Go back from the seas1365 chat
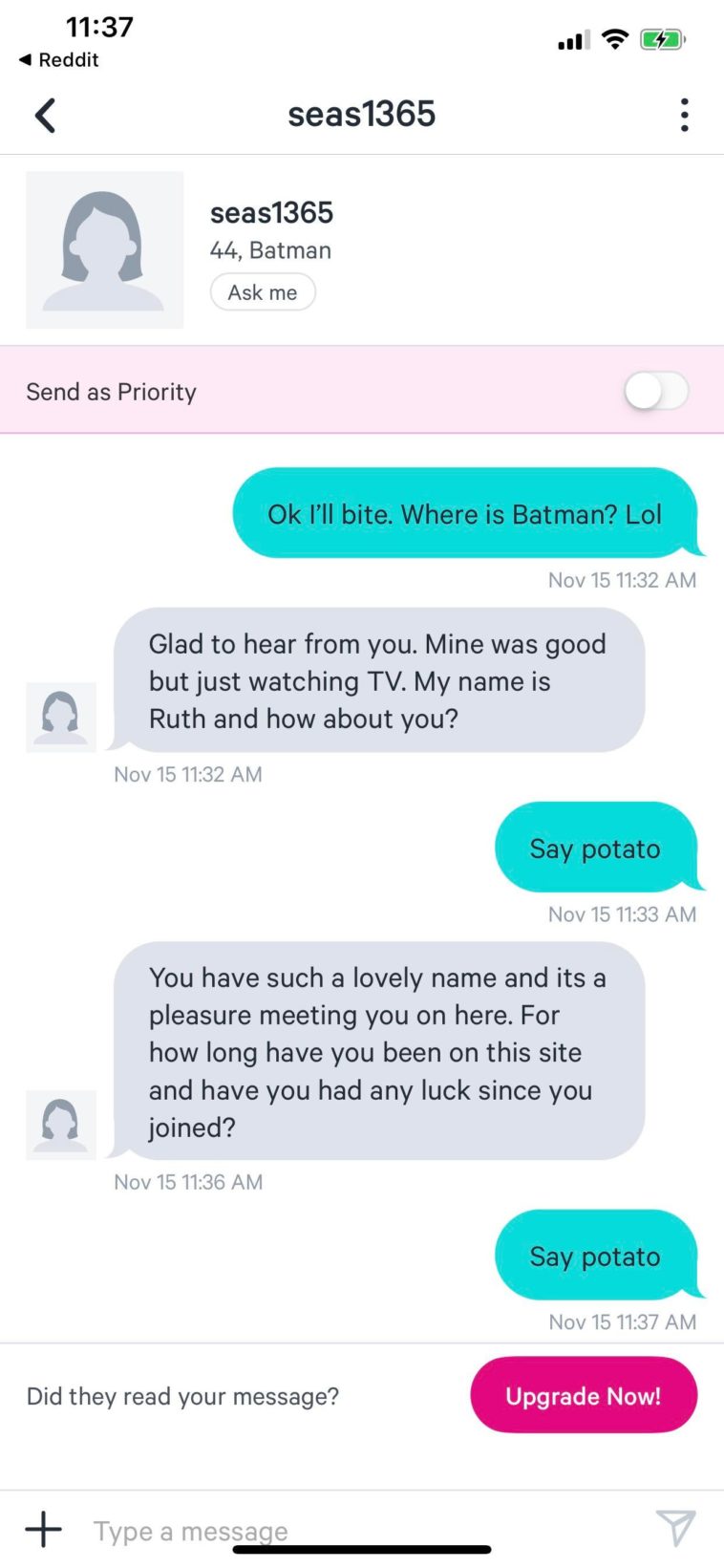This screenshot has height=1568, width=724. [45, 116]
